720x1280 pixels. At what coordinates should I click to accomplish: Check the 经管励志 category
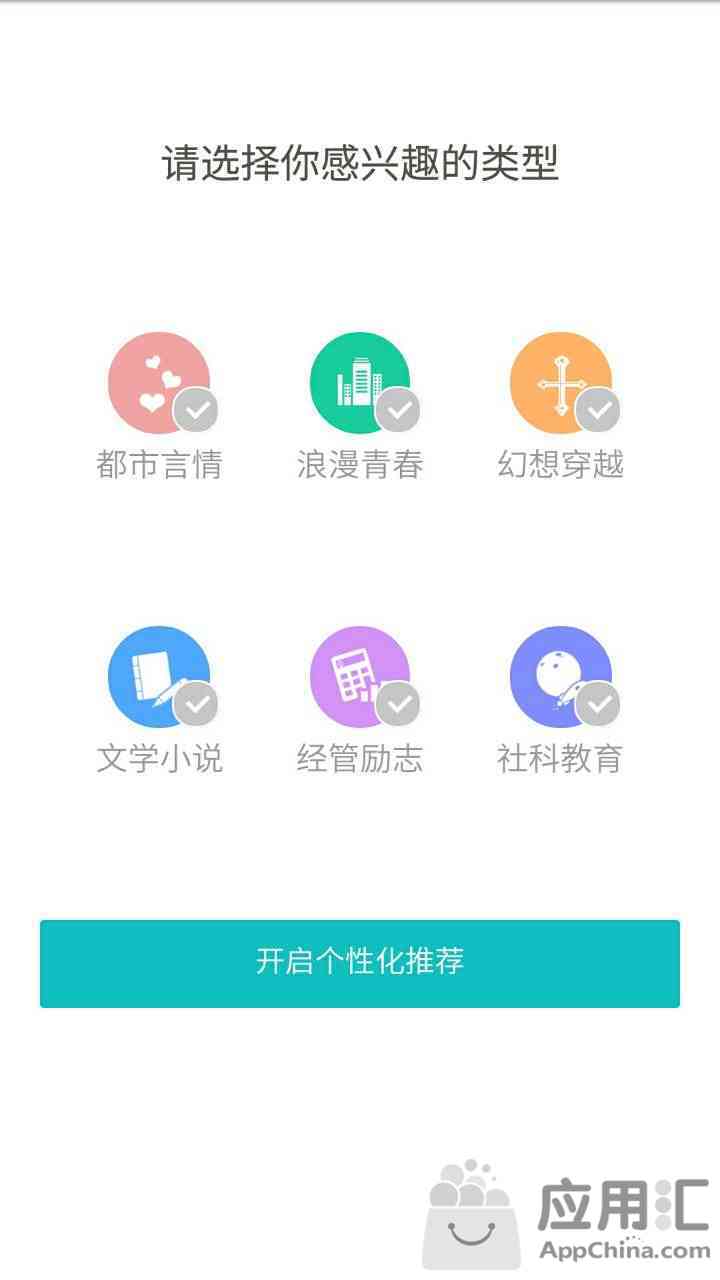click(360, 678)
